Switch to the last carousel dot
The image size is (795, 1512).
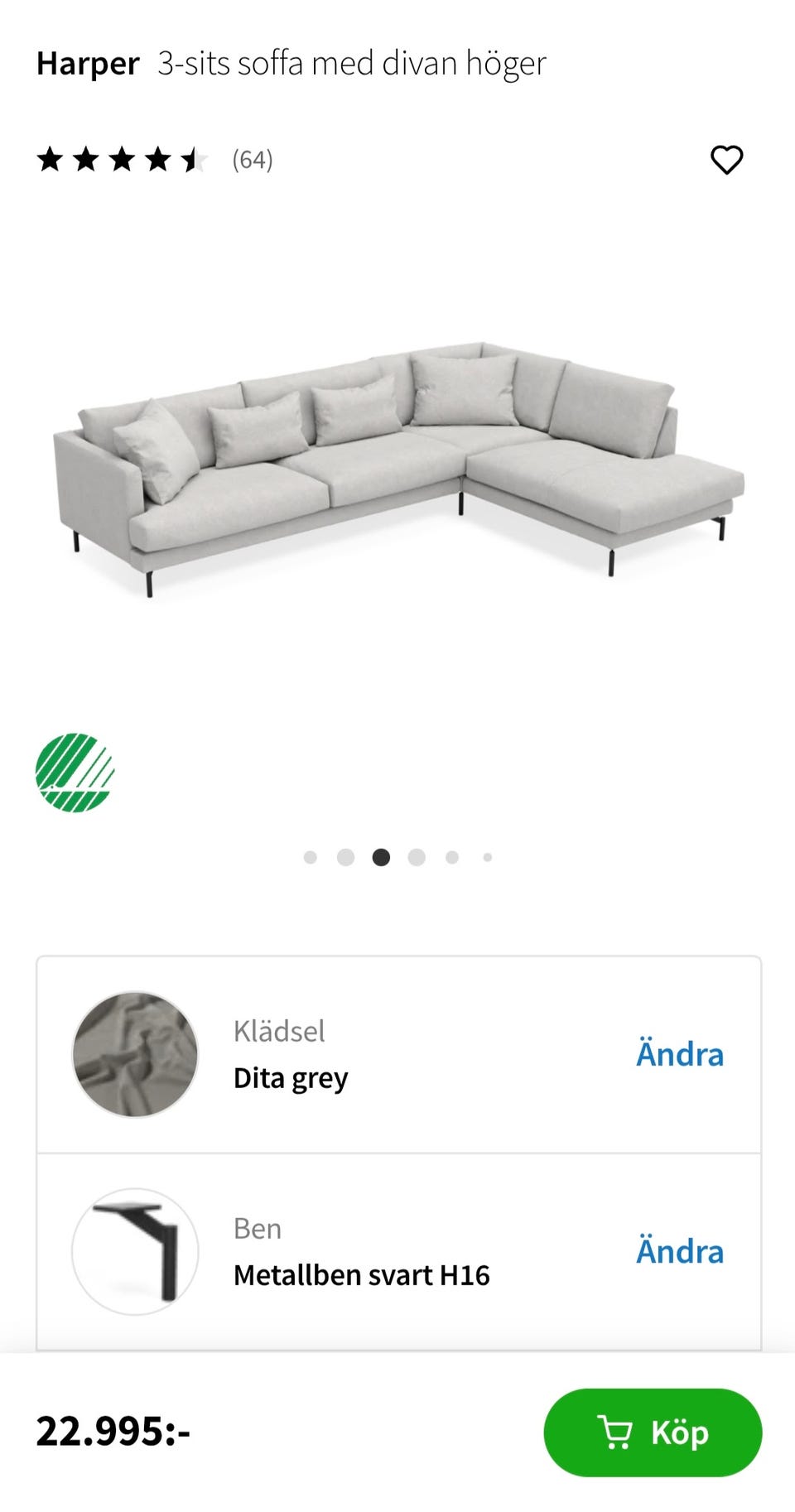click(x=487, y=858)
